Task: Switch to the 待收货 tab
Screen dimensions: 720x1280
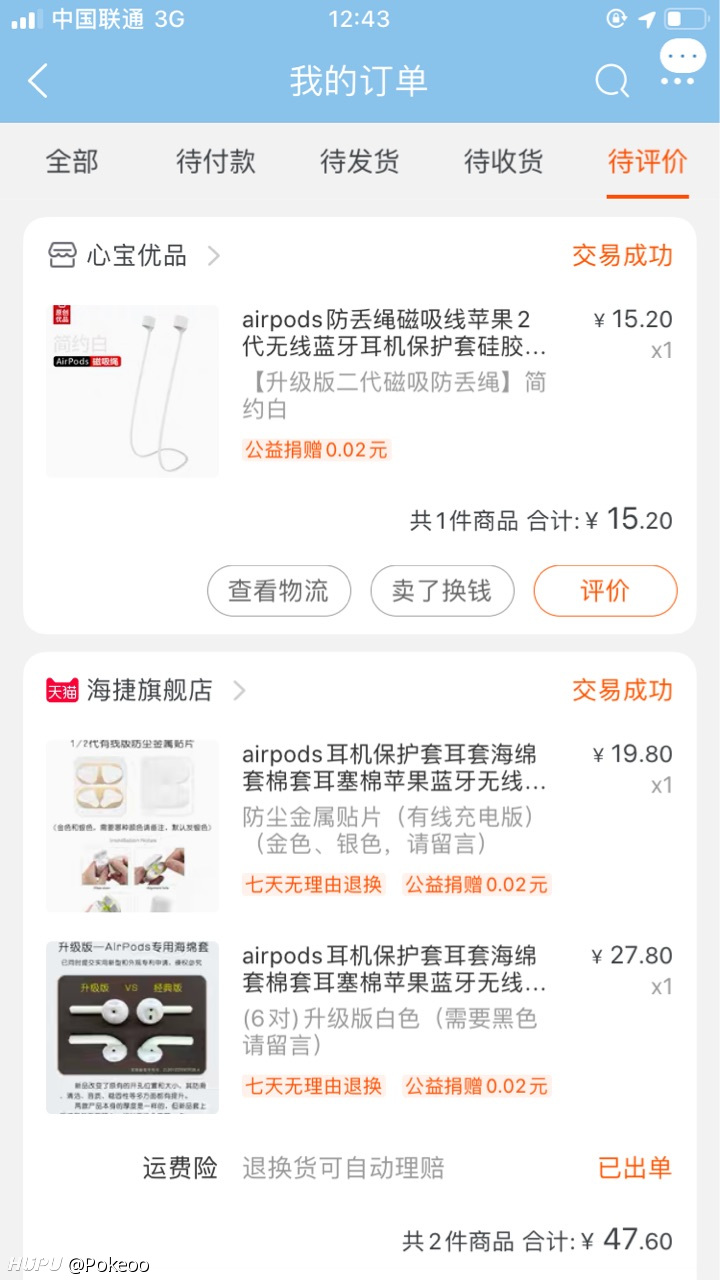Action: tap(504, 161)
